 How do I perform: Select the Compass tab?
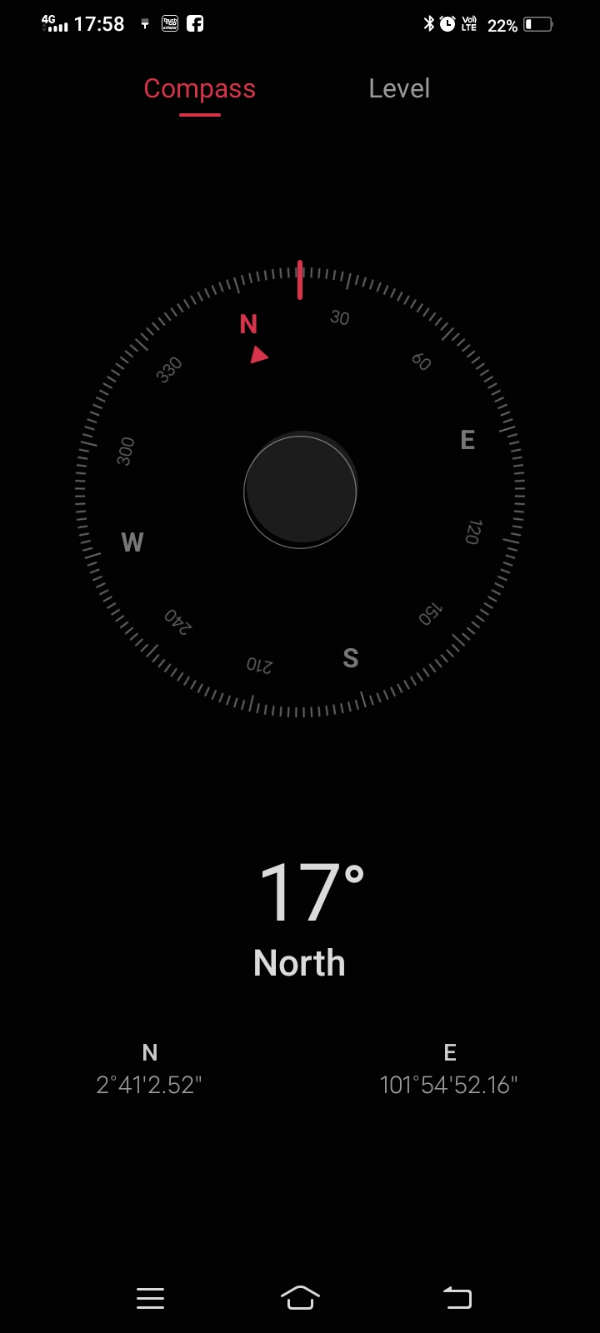tap(200, 88)
